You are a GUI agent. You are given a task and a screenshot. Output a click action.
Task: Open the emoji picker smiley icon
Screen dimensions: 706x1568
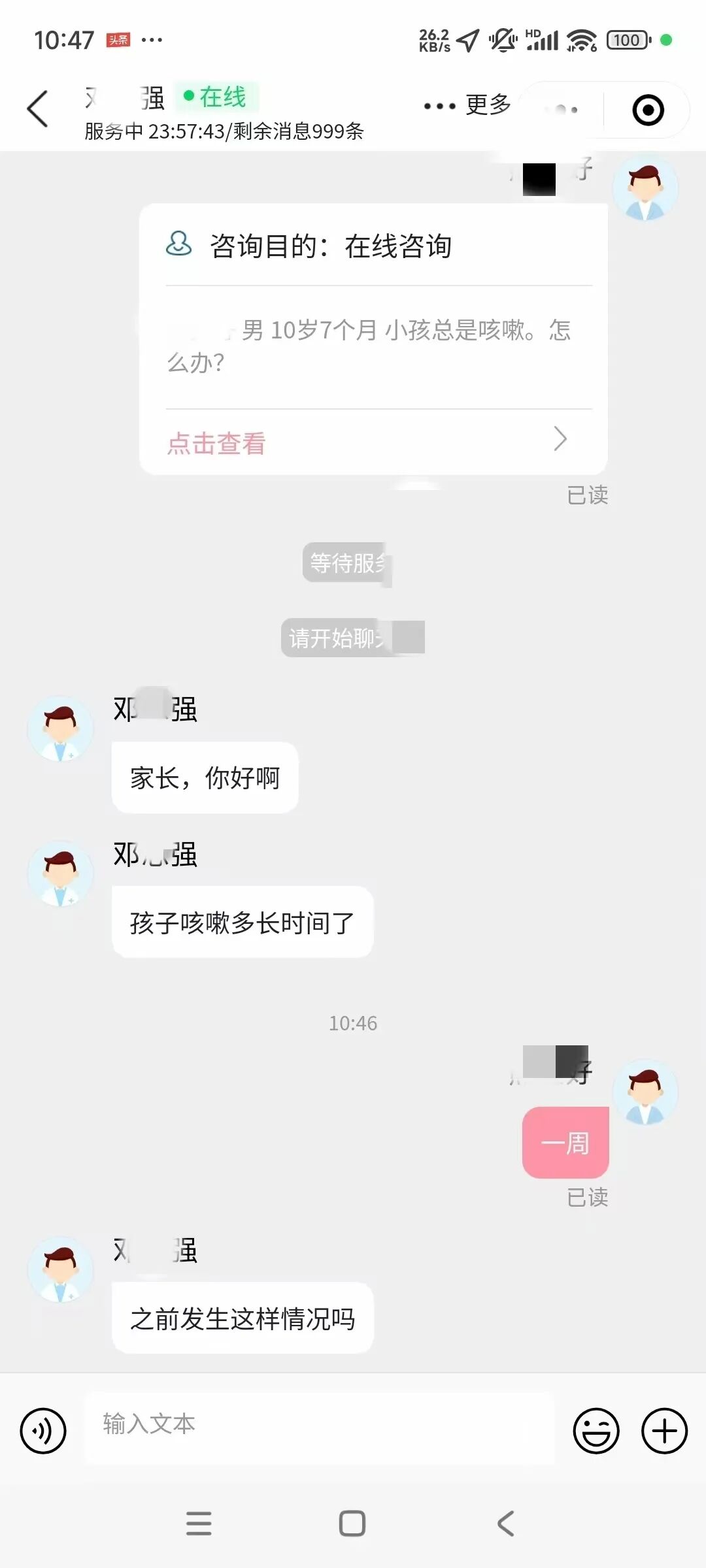pos(597,1431)
